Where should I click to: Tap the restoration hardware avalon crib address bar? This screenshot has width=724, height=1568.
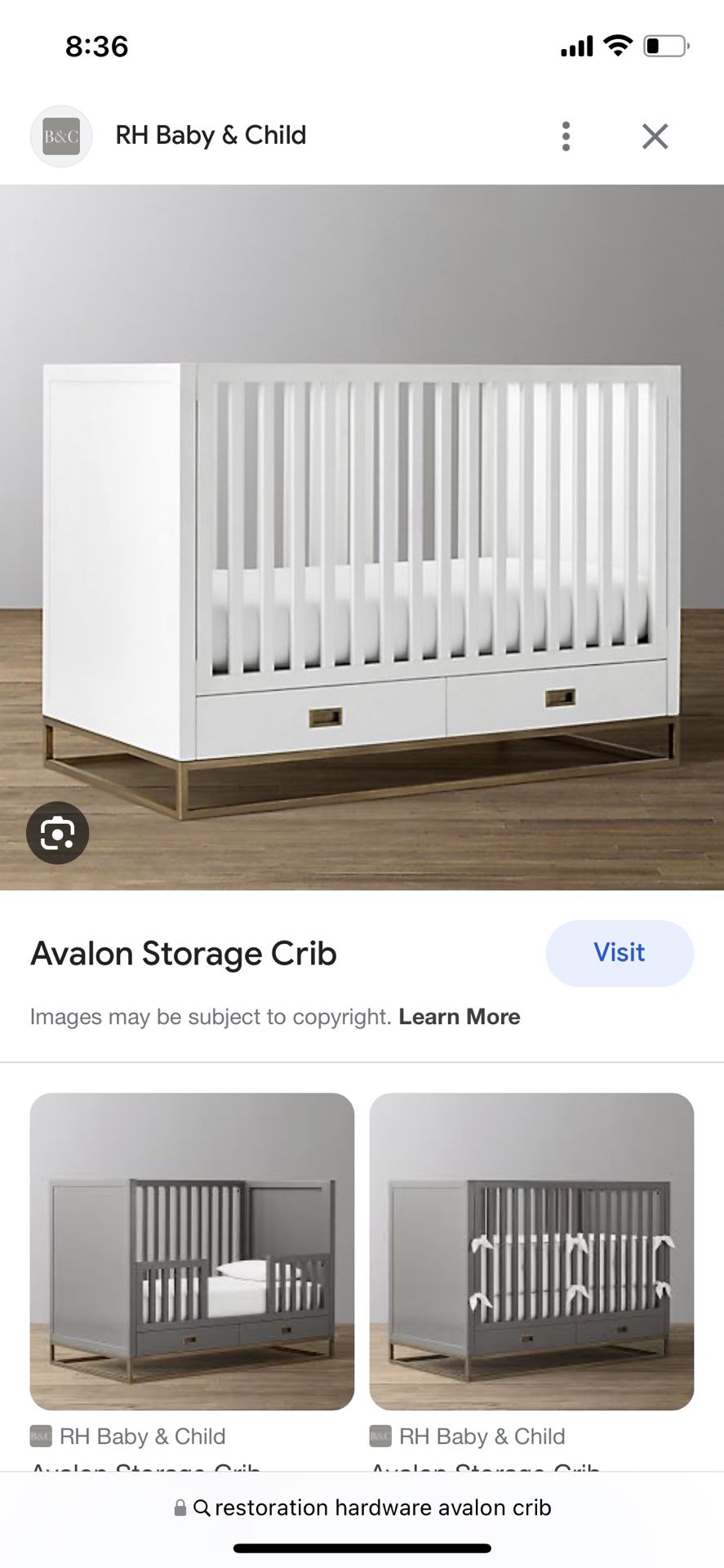(x=362, y=1507)
